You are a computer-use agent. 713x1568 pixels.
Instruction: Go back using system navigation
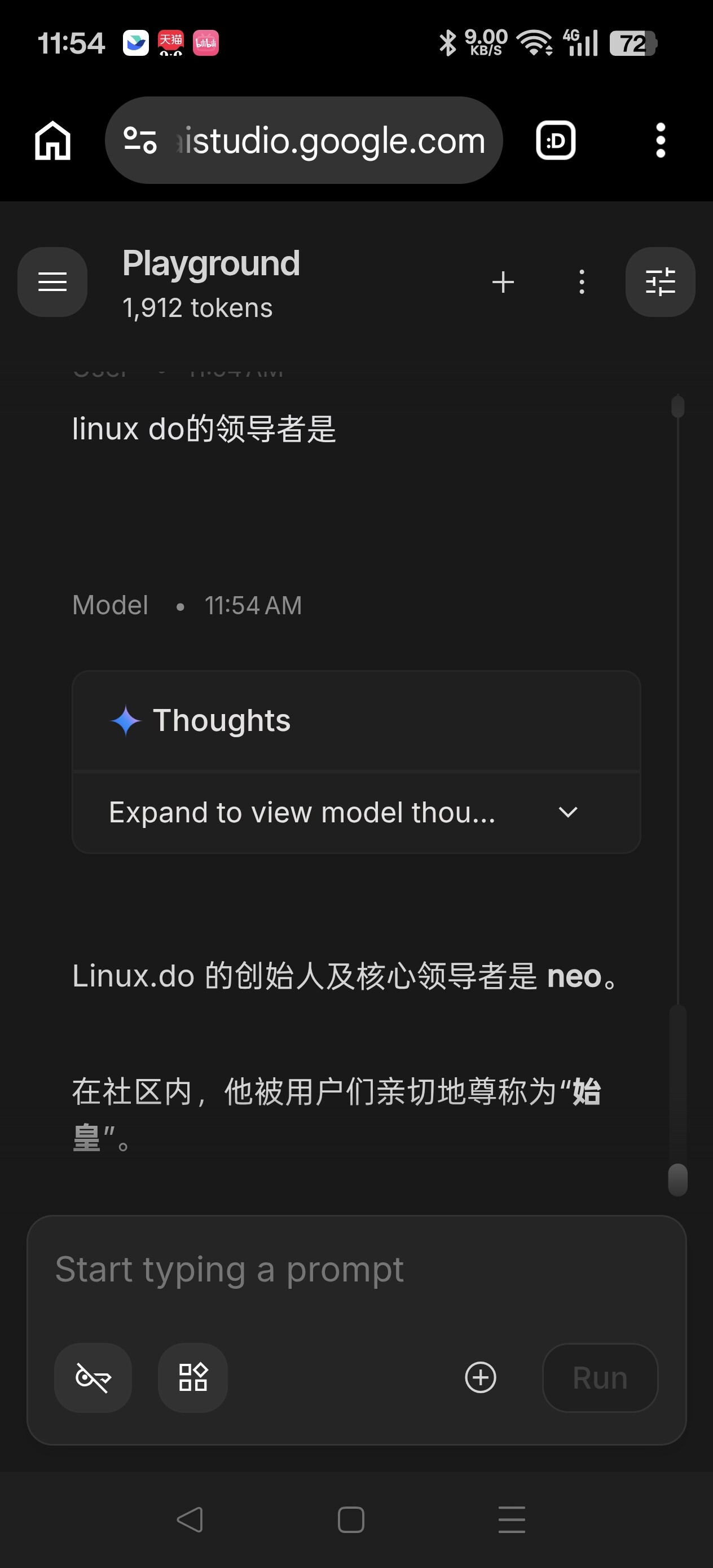[x=190, y=1520]
